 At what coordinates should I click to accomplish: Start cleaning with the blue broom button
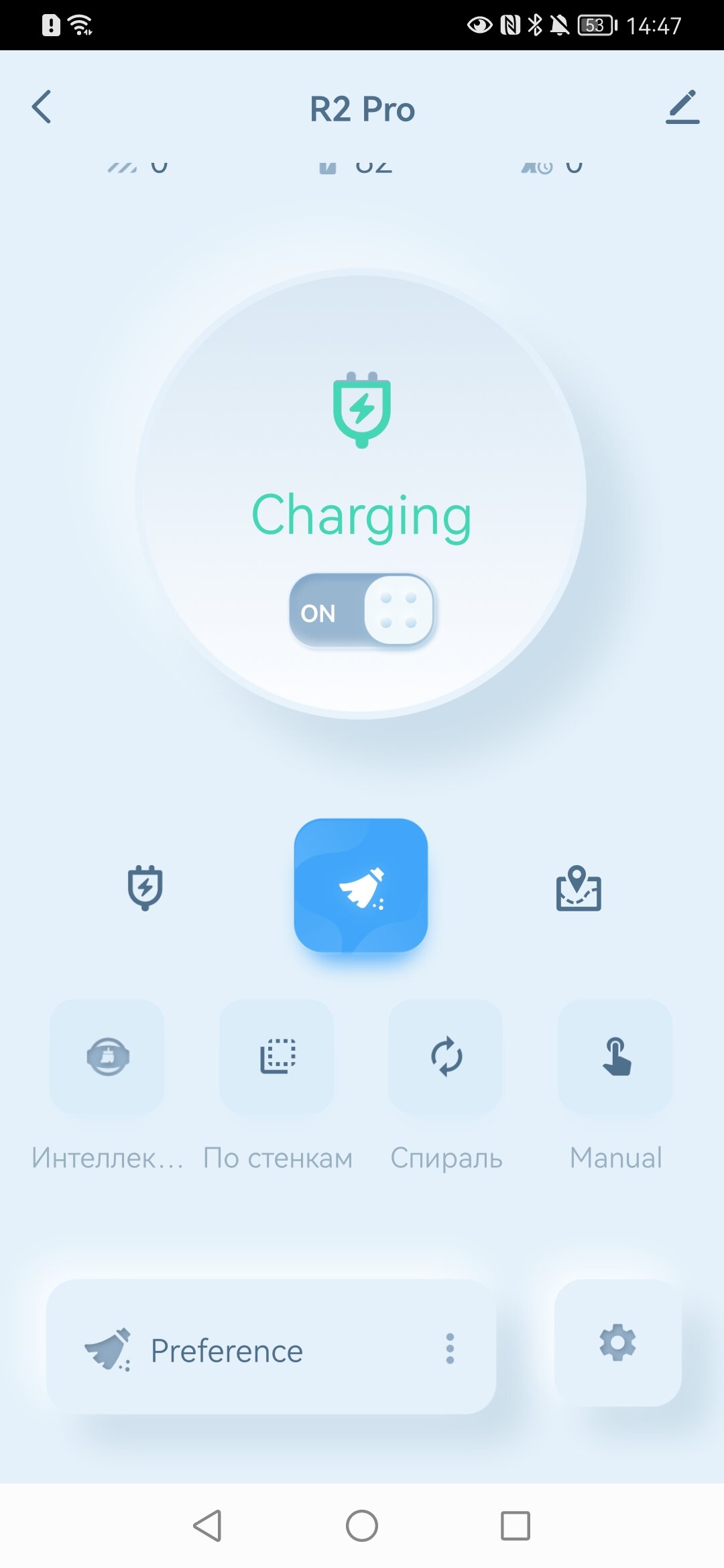point(361,885)
